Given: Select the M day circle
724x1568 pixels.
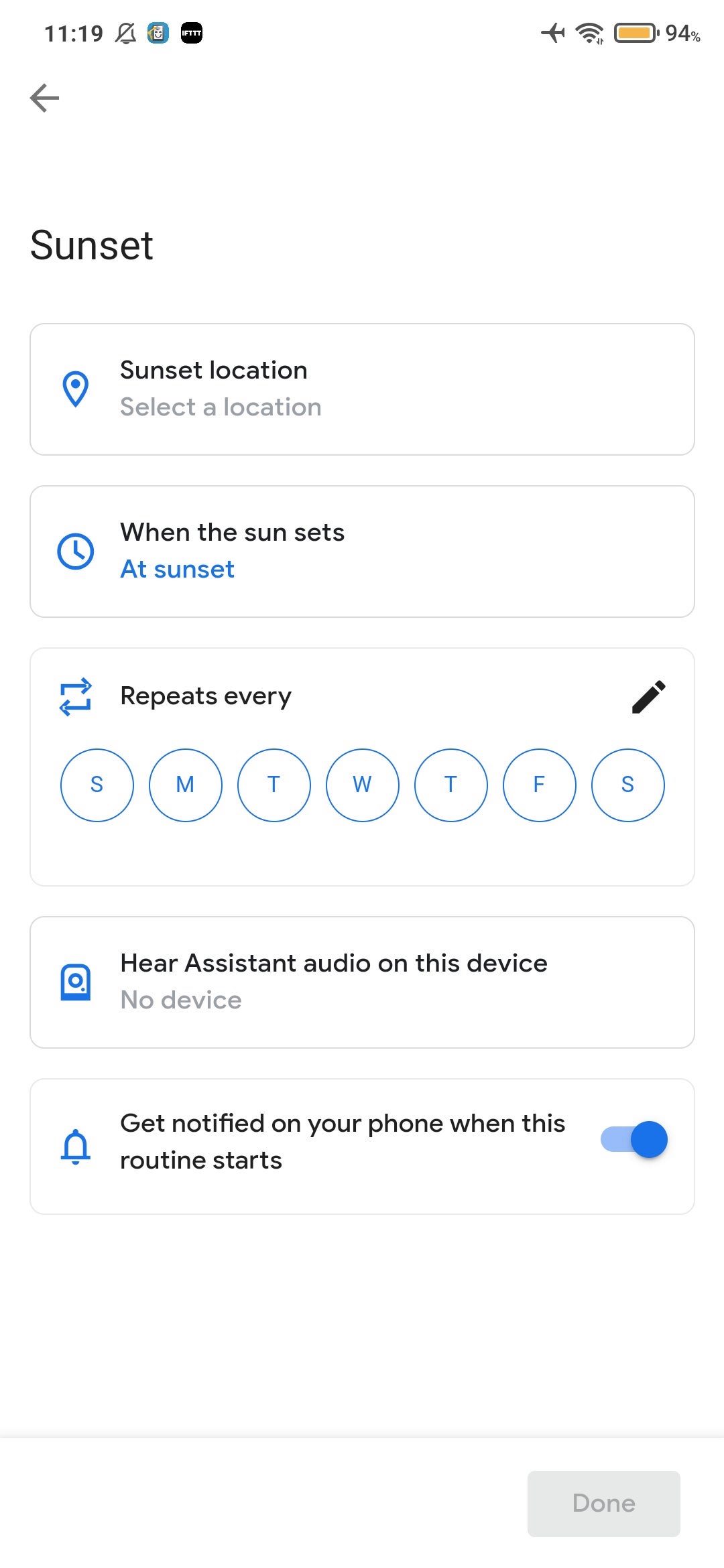Looking at the screenshot, I should [186, 785].
